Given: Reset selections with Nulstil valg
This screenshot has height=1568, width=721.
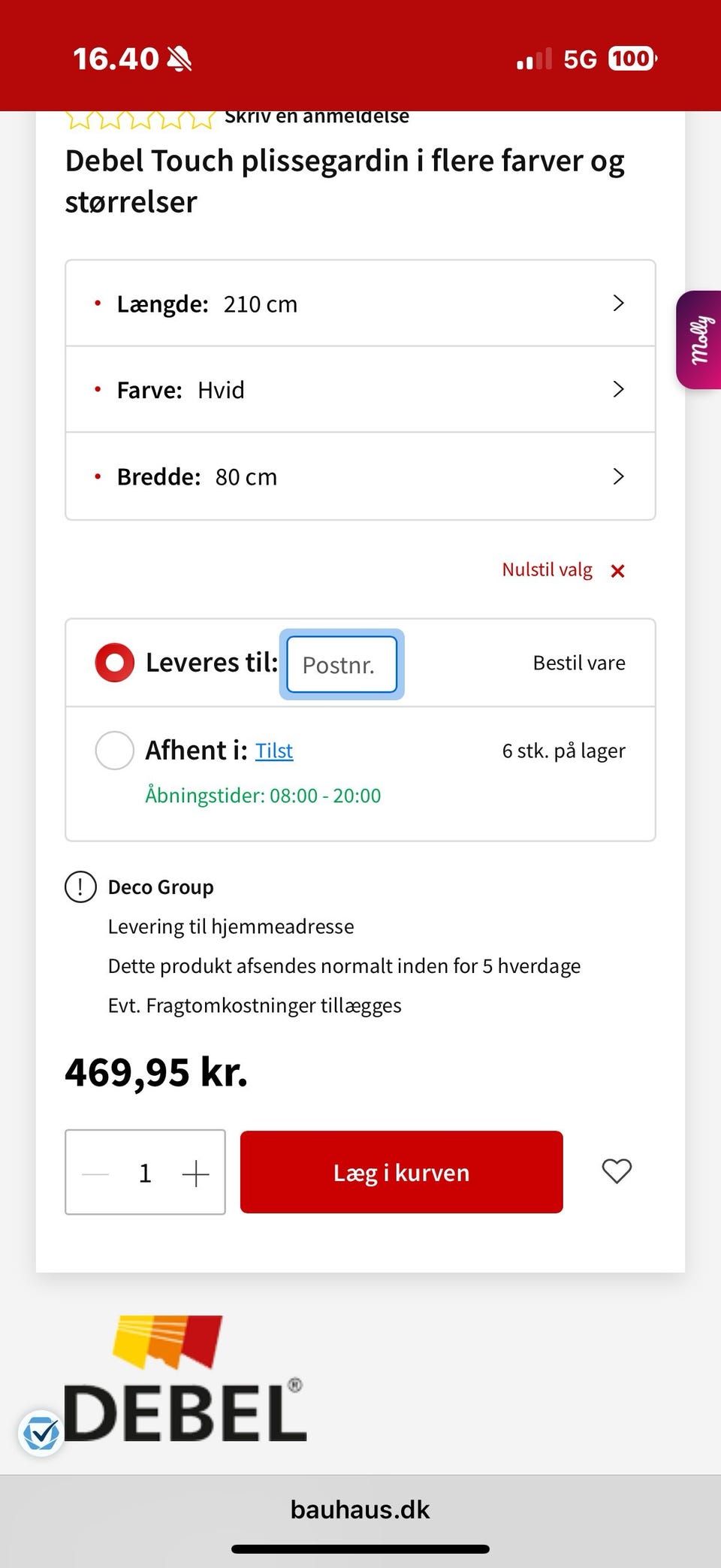Looking at the screenshot, I should pyautogui.click(x=563, y=570).
